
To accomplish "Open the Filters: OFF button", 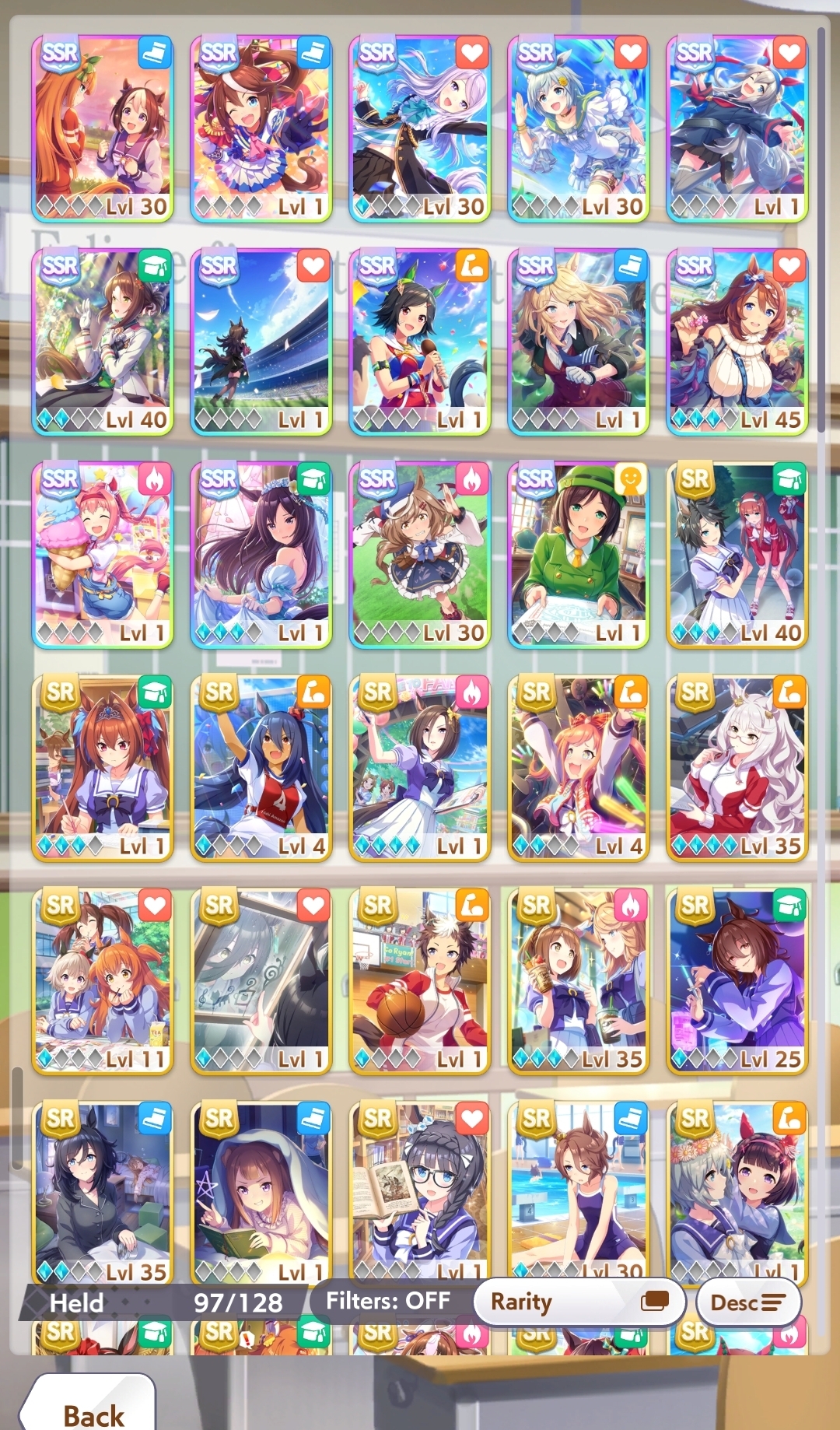I will [387, 1301].
